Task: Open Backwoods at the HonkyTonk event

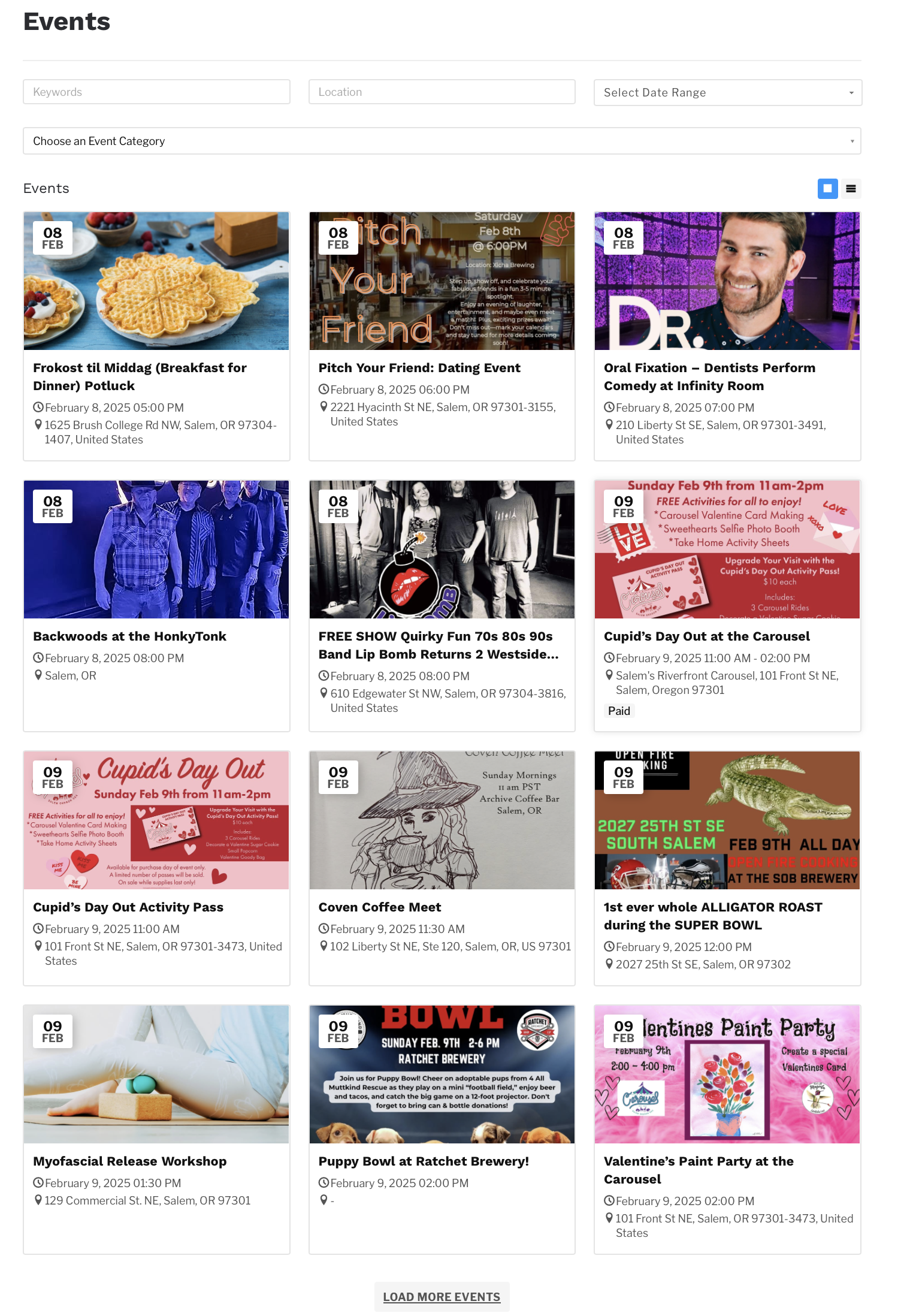Action: (129, 636)
